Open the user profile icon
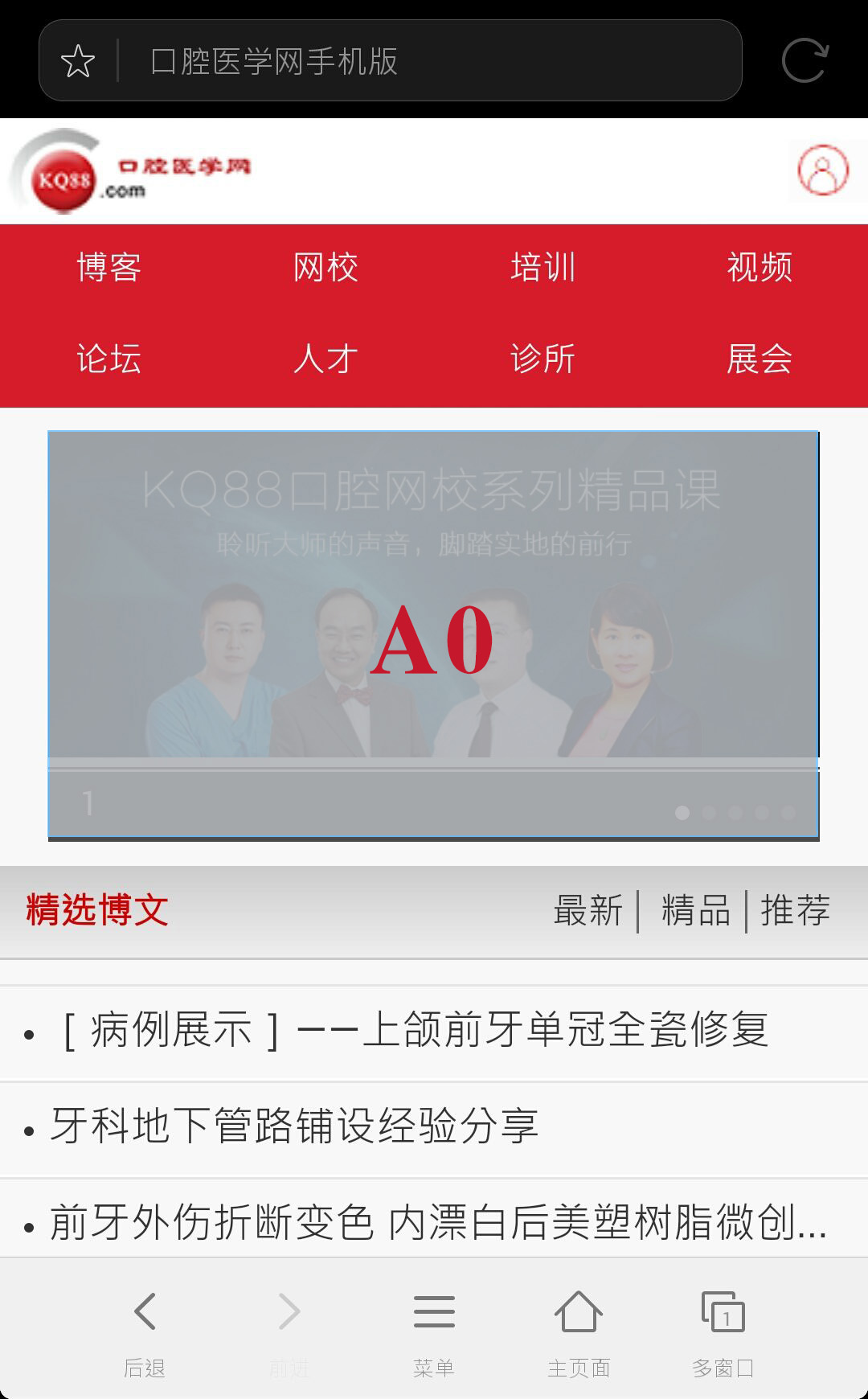Image resolution: width=868 pixels, height=1399 pixels. [822, 170]
